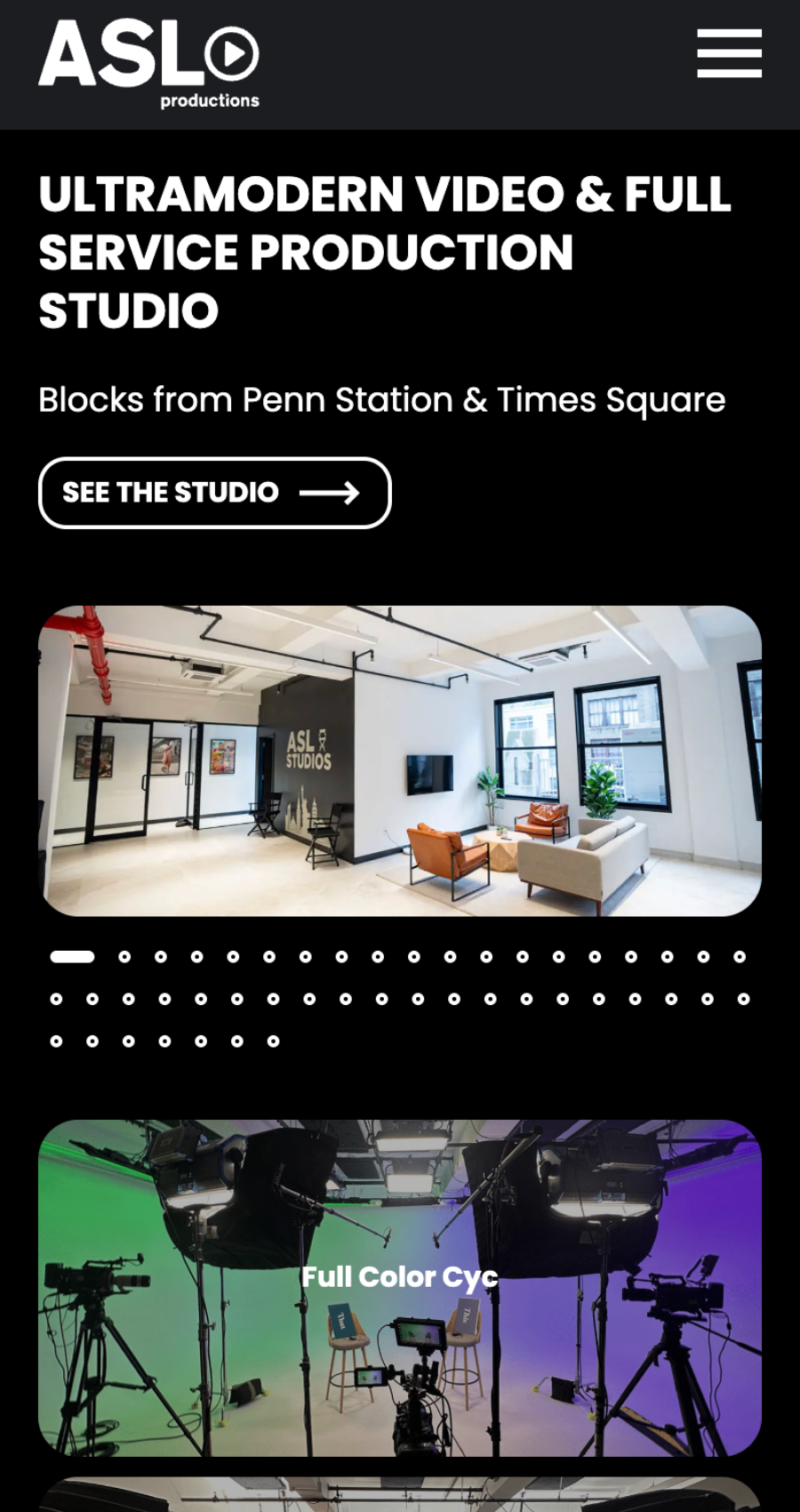Open the hamburger navigation menu

(x=729, y=53)
